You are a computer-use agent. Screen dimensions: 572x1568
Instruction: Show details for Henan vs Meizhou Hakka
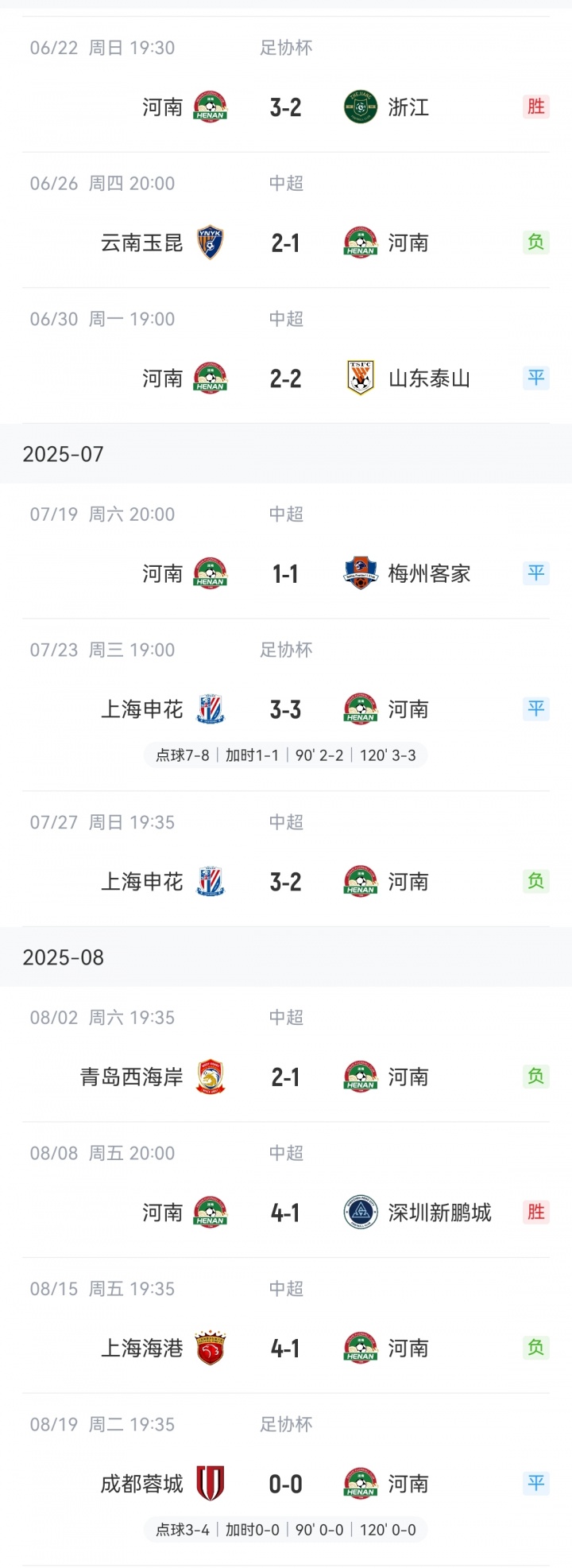285,573
